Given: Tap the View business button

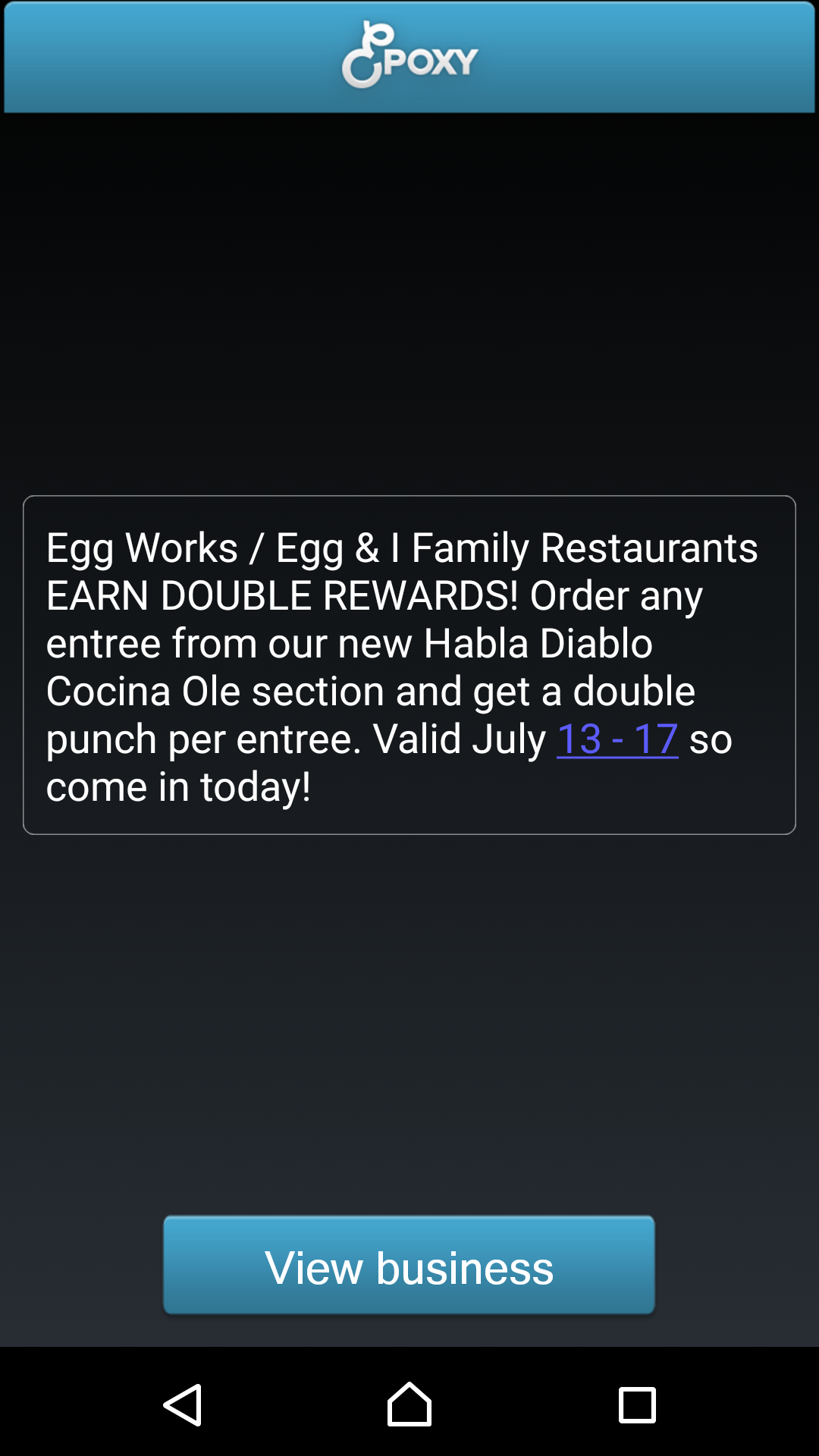Looking at the screenshot, I should click(409, 1265).
